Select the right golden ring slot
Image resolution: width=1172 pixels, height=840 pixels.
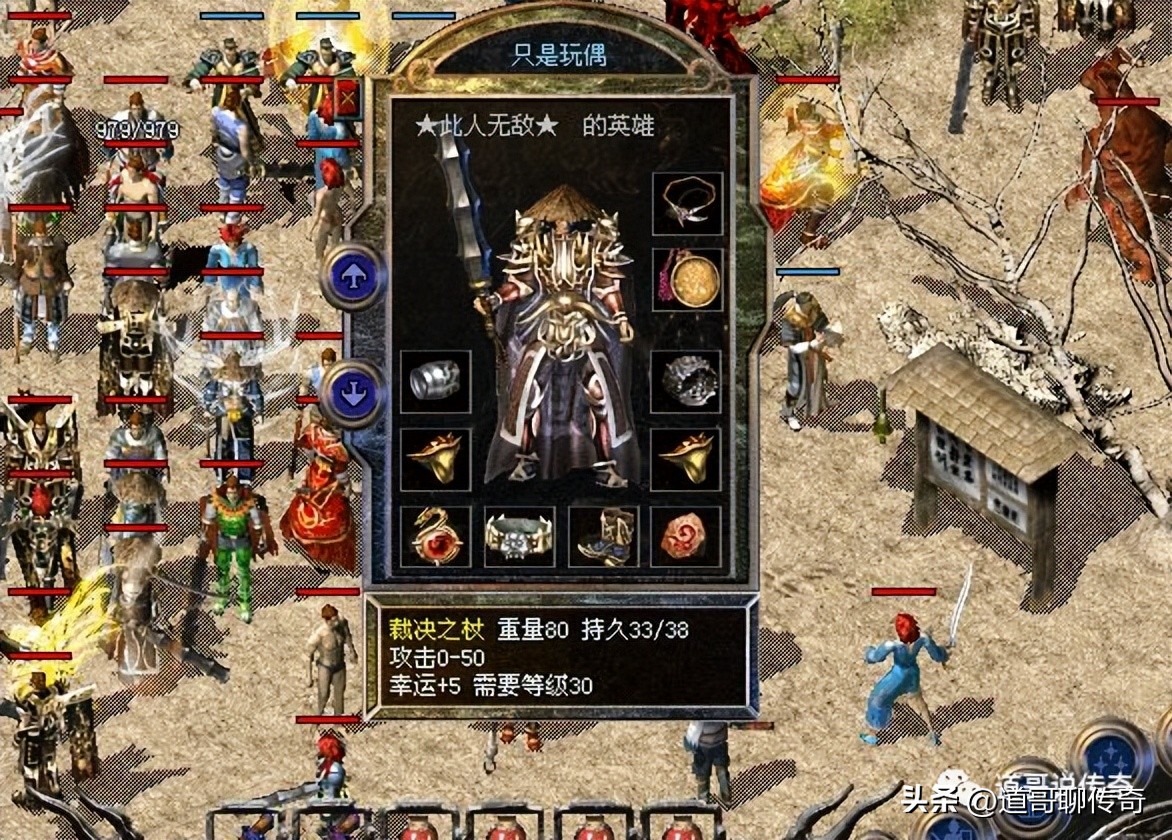(686, 459)
